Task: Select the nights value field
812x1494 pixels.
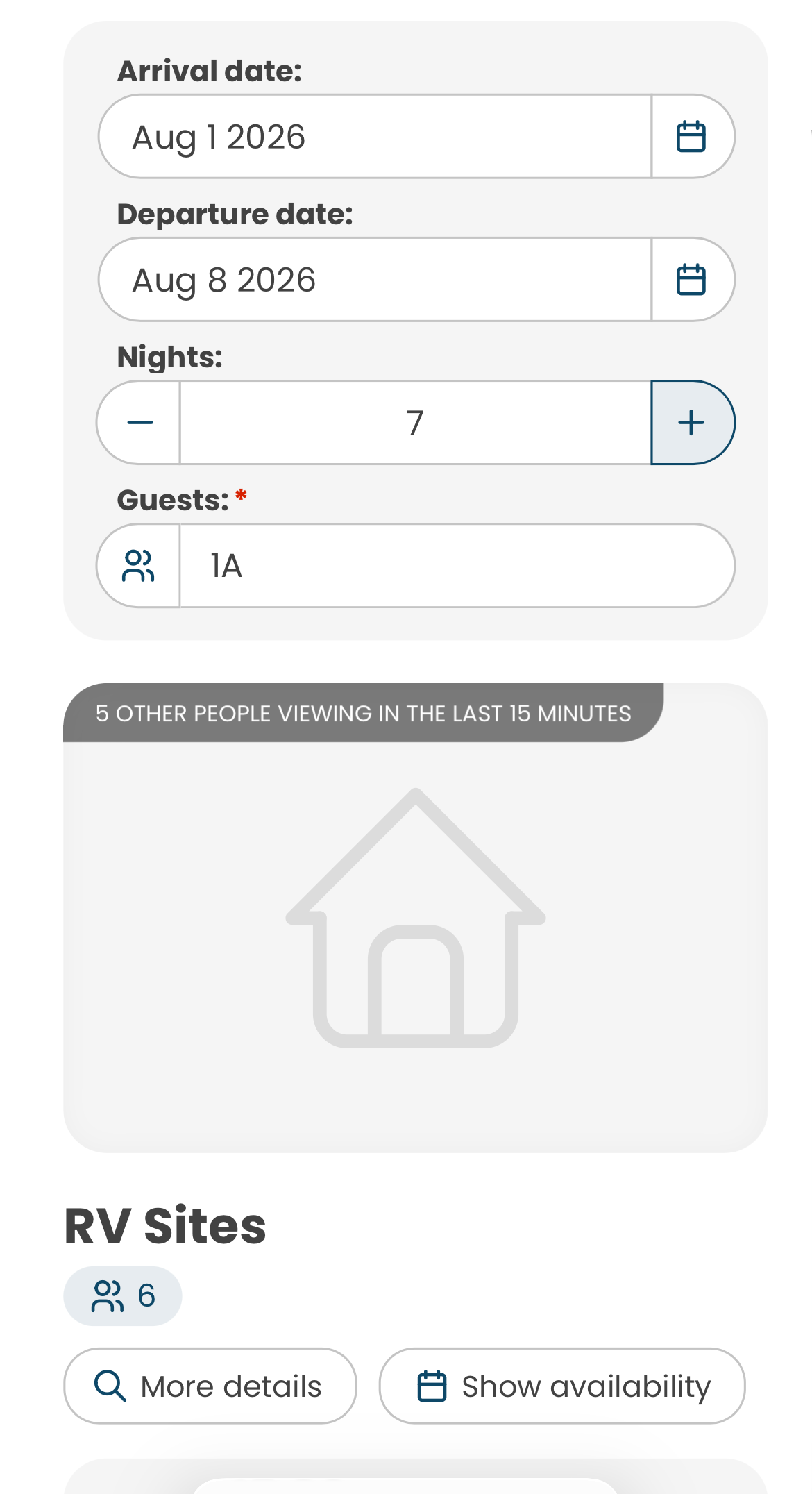Action: [415, 423]
